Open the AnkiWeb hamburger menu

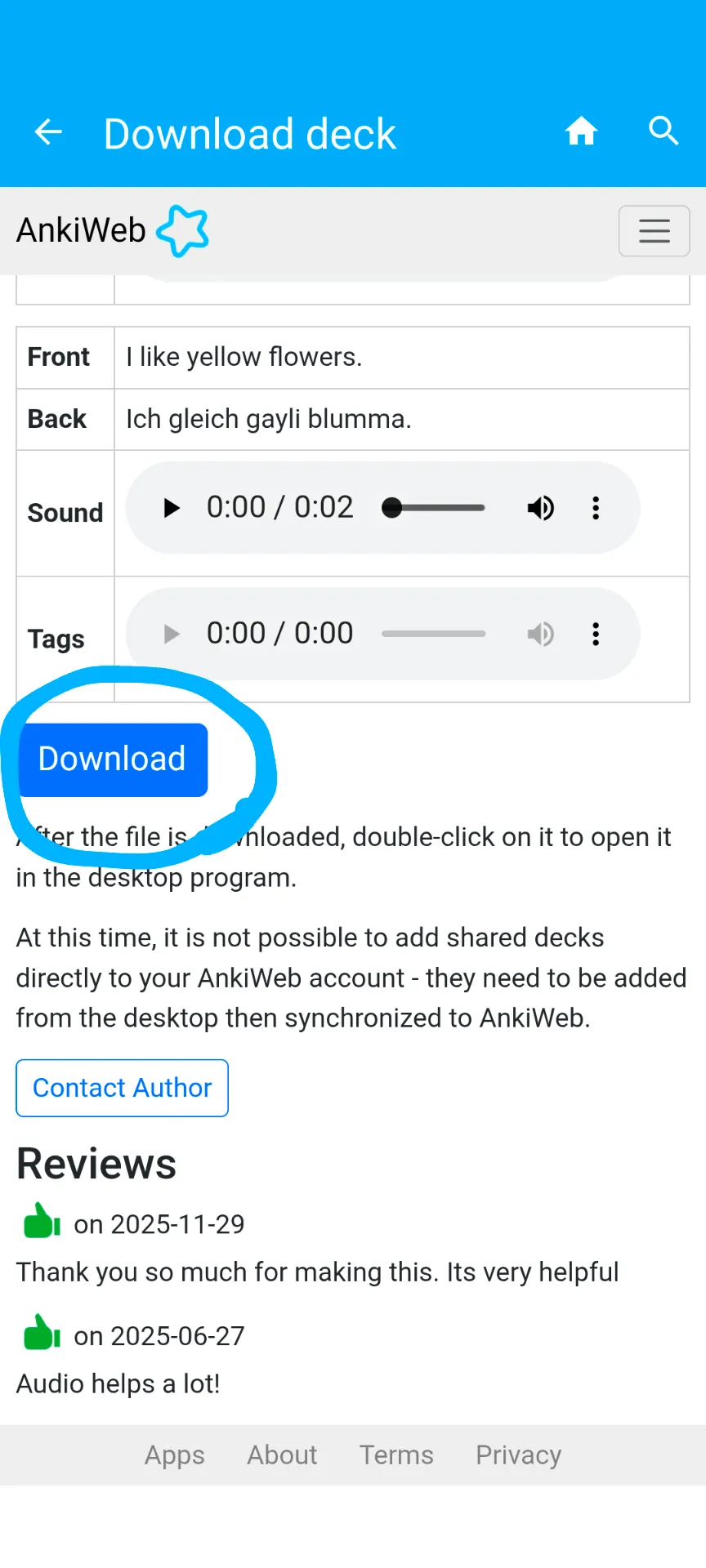click(x=654, y=231)
